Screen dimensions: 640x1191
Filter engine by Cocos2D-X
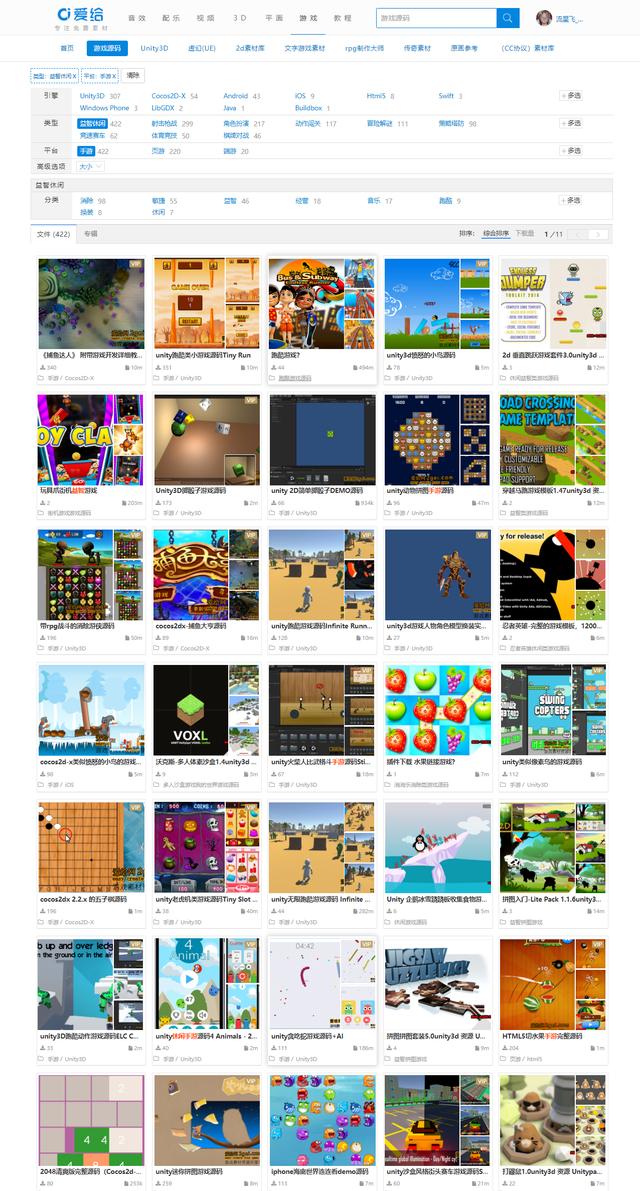(x=168, y=96)
